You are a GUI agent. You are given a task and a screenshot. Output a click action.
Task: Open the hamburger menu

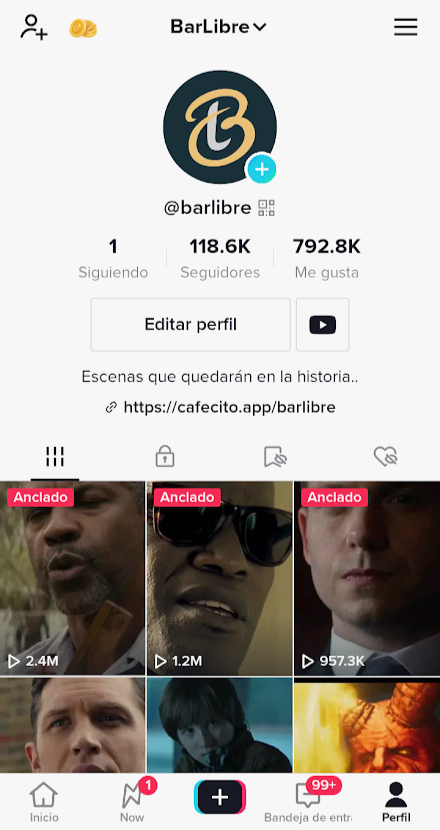pyautogui.click(x=406, y=26)
